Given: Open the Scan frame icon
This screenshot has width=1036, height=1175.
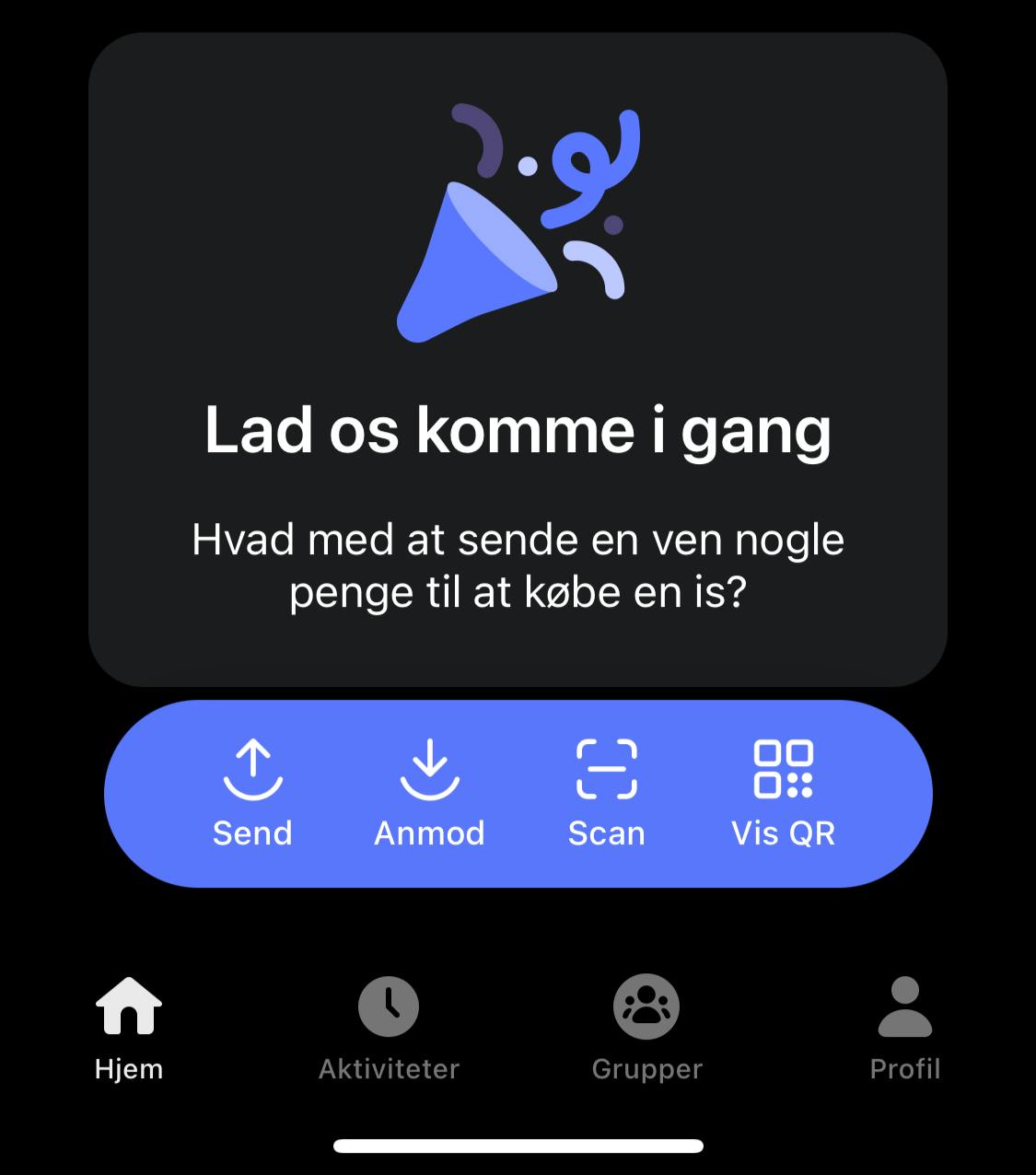Looking at the screenshot, I should (606, 767).
